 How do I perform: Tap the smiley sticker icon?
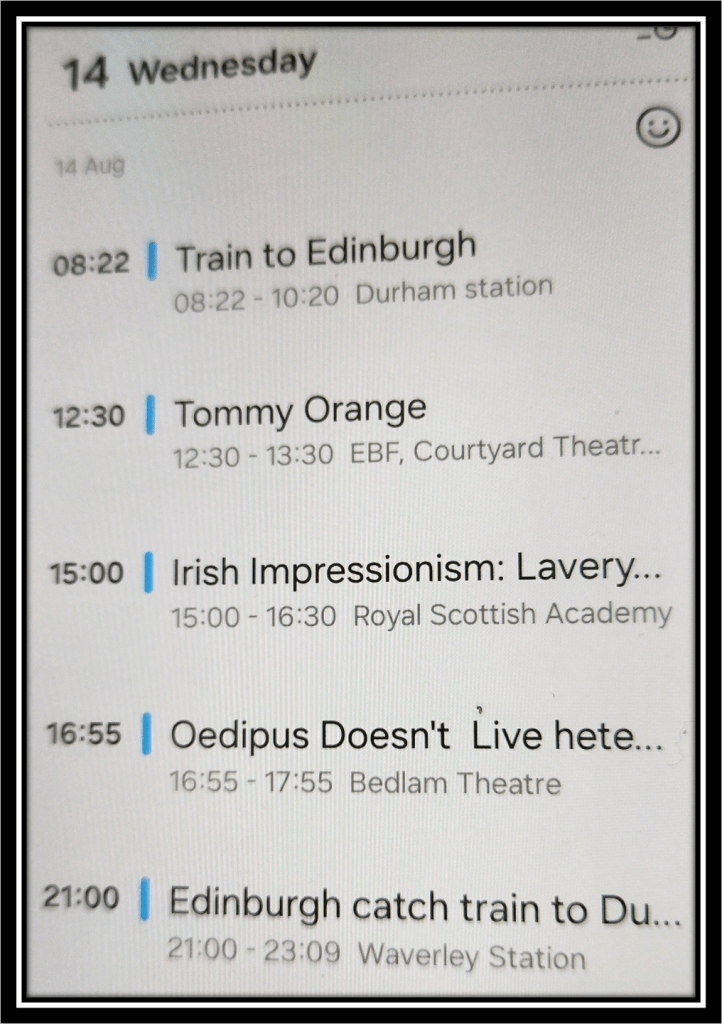658,128
